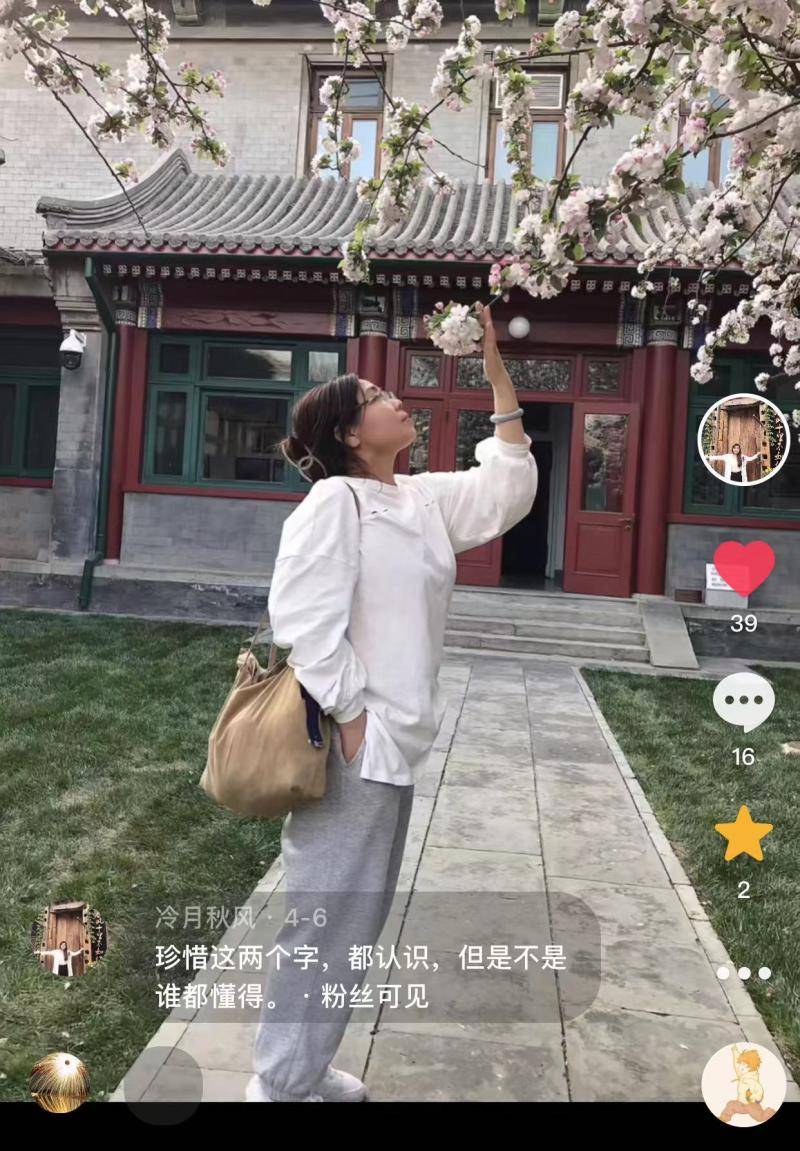This screenshot has height=1151, width=800.
Task: Open the three-dot more options menu
Action: [x=743, y=973]
